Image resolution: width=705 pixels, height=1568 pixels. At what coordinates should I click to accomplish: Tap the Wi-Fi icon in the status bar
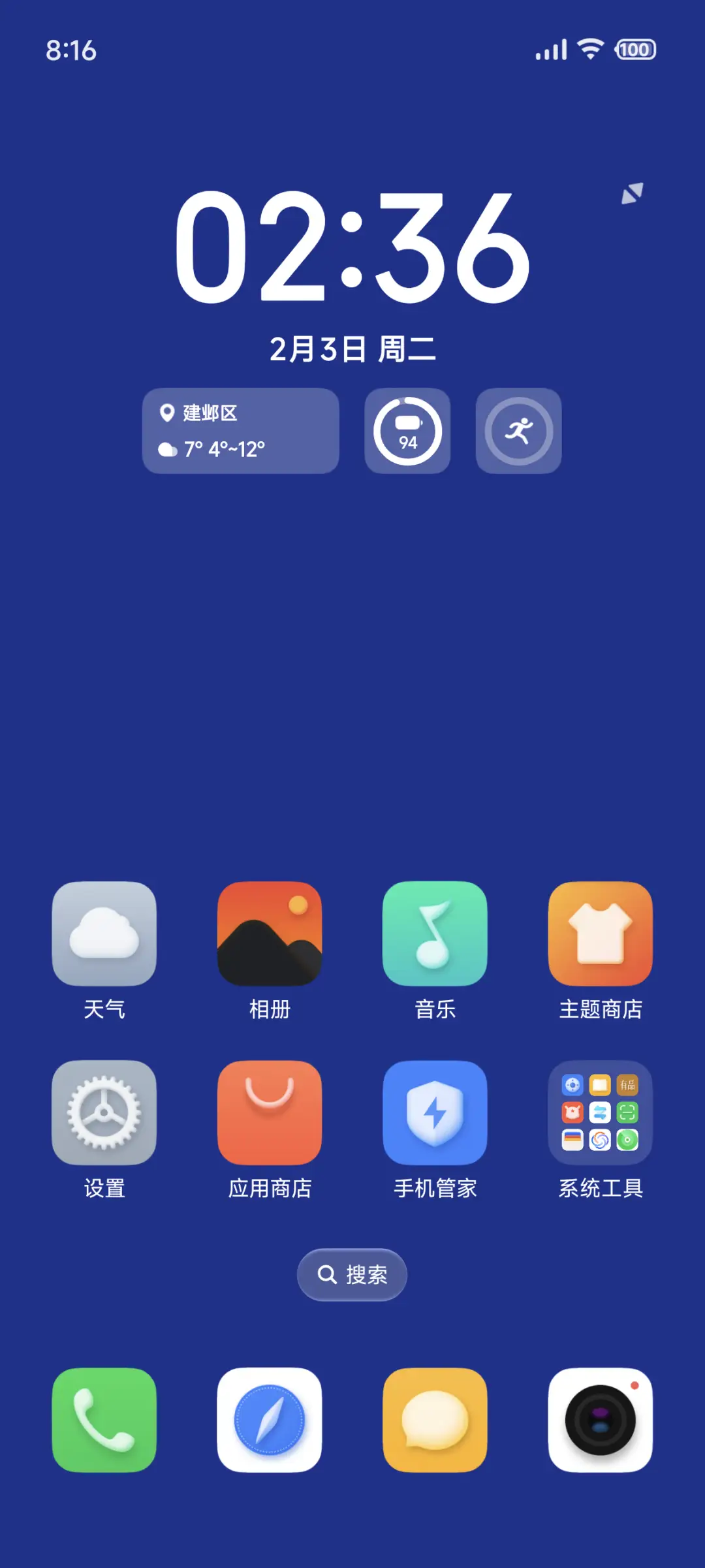pyautogui.click(x=589, y=49)
